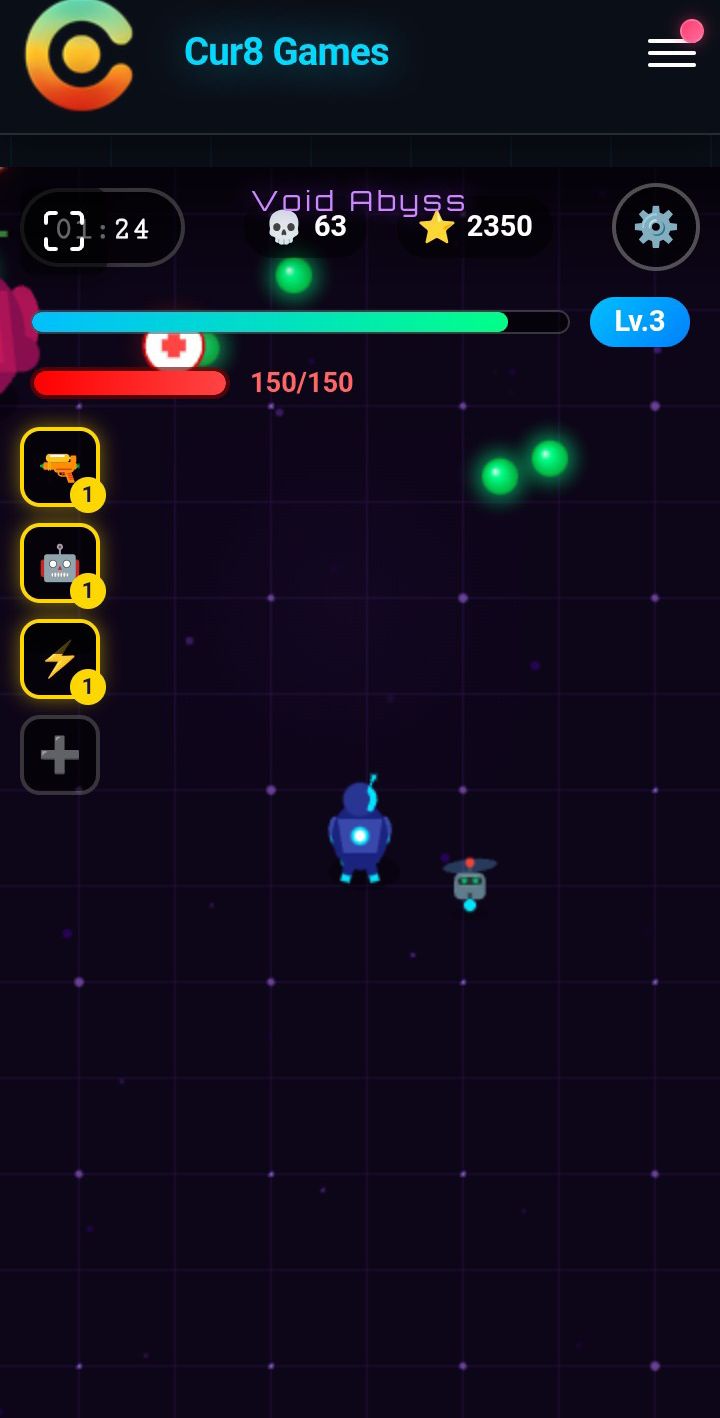
Task: Tap the robot drone slot
Action: click(x=60, y=563)
